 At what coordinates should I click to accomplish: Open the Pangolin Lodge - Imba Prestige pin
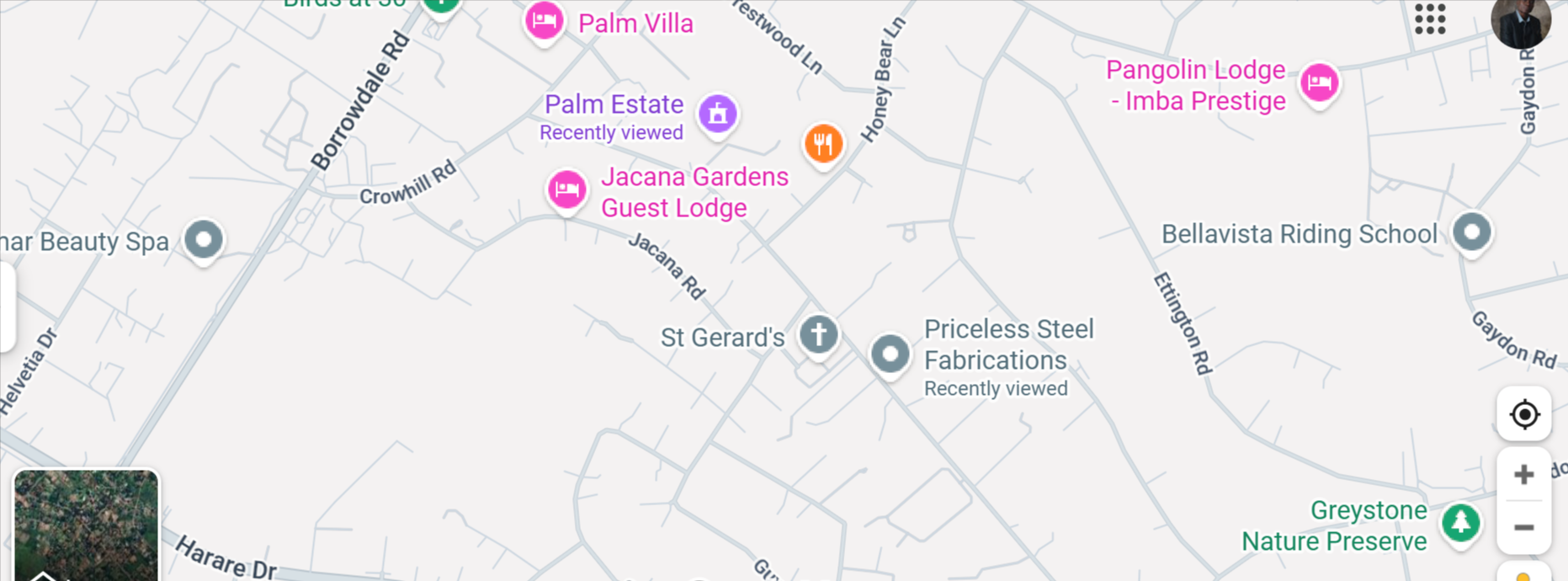point(1319,83)
